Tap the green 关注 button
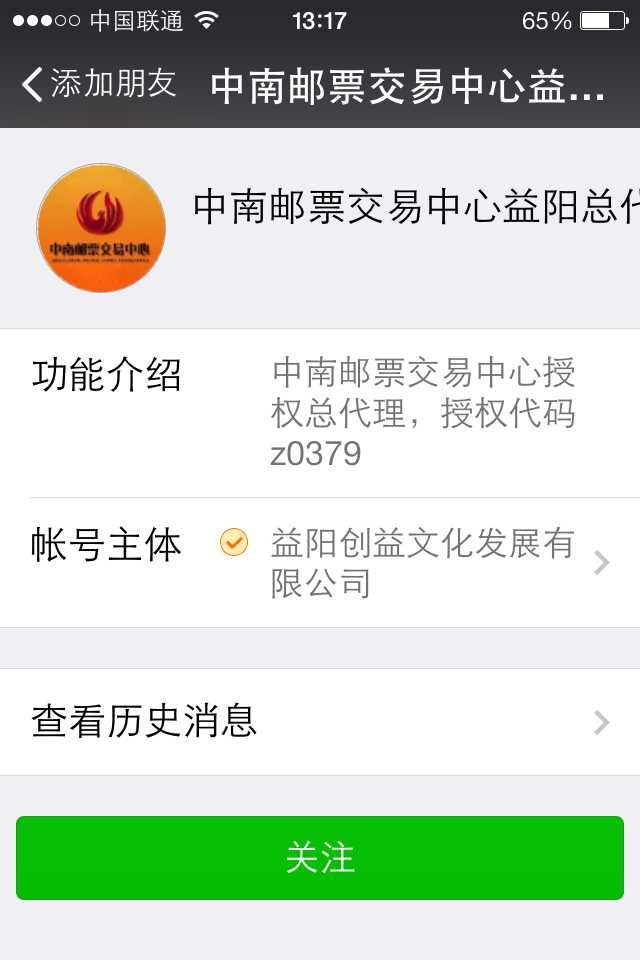 click(x=320, y=858)
